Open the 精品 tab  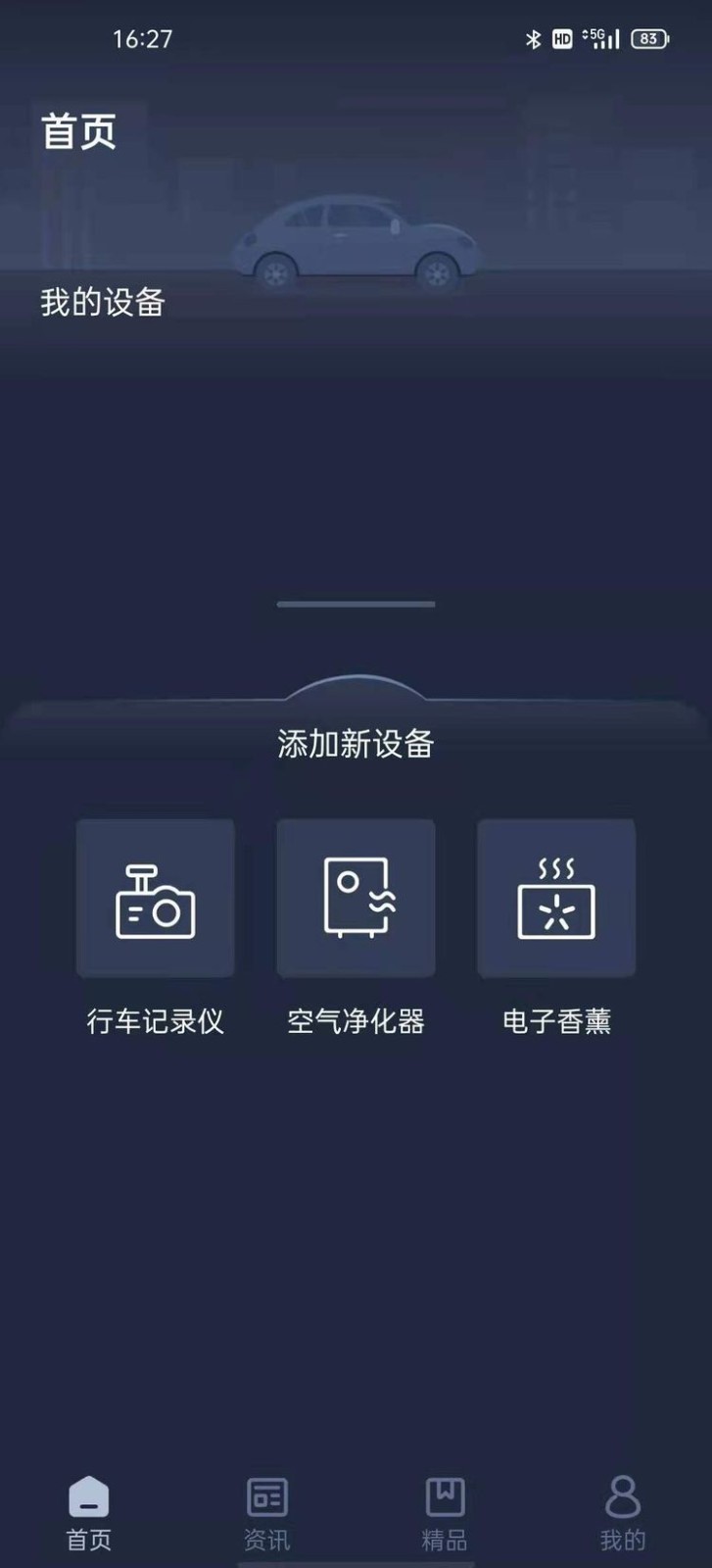(x=445, y=1512)
